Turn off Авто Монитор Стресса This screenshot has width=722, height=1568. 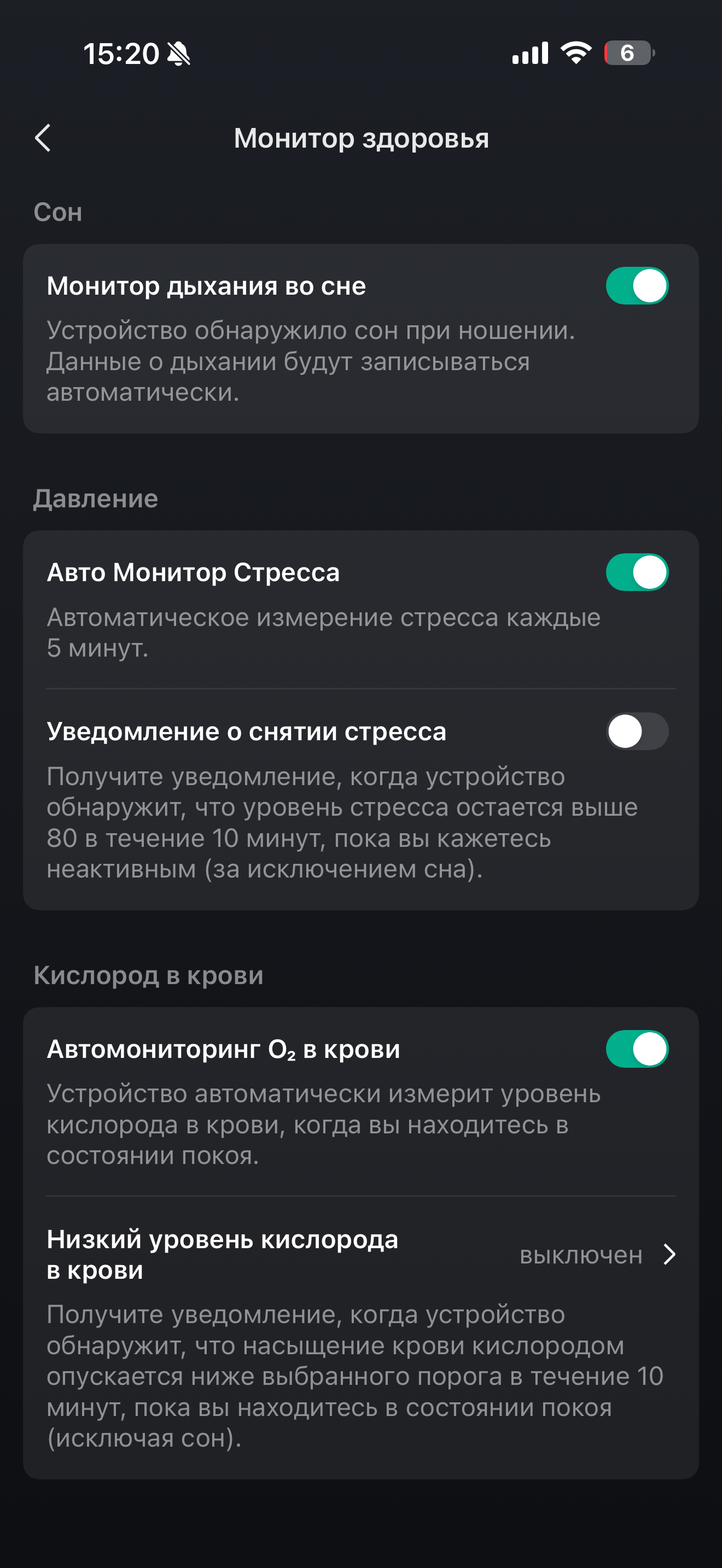point(637,572)
